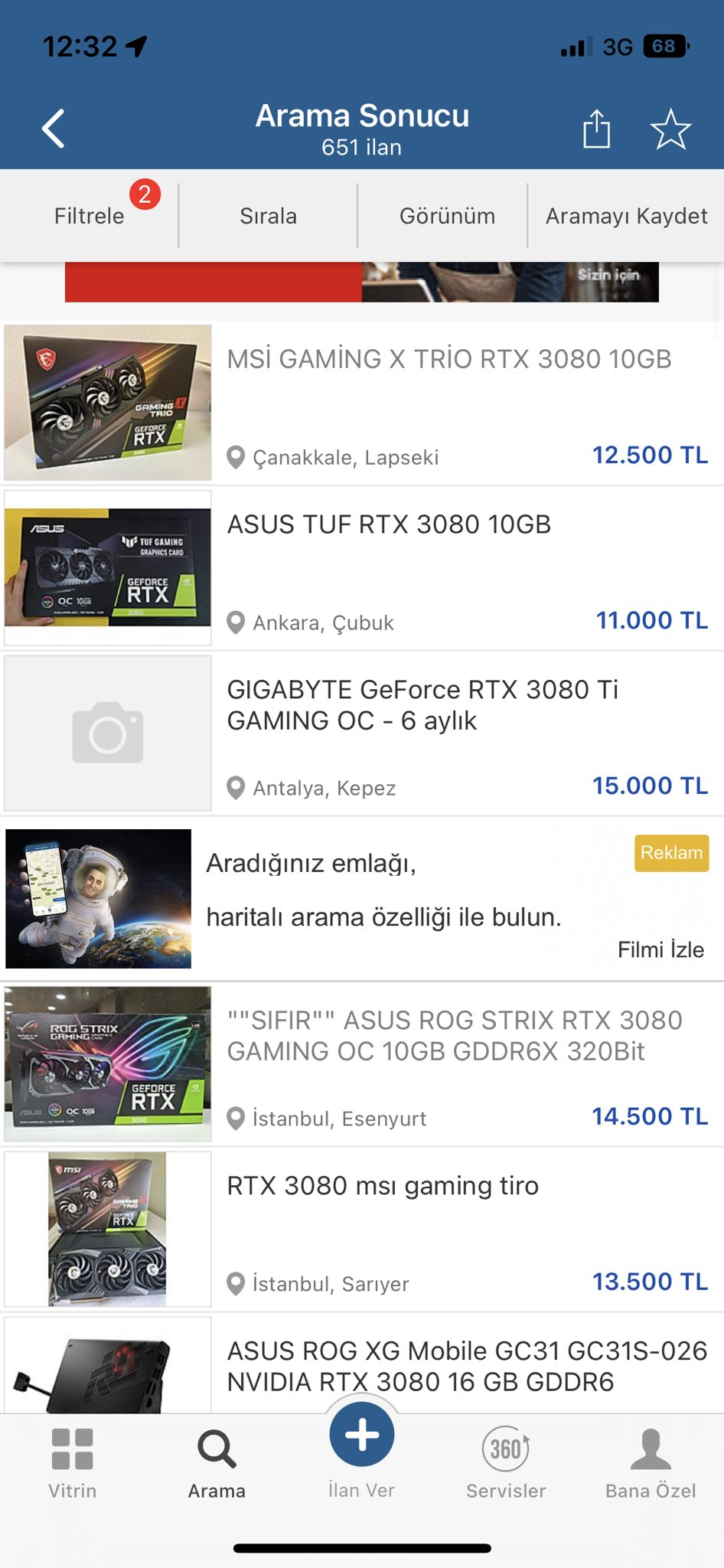Tap Aramayı Kaydet to save search
724x1568 pixels.
[626, 216]
